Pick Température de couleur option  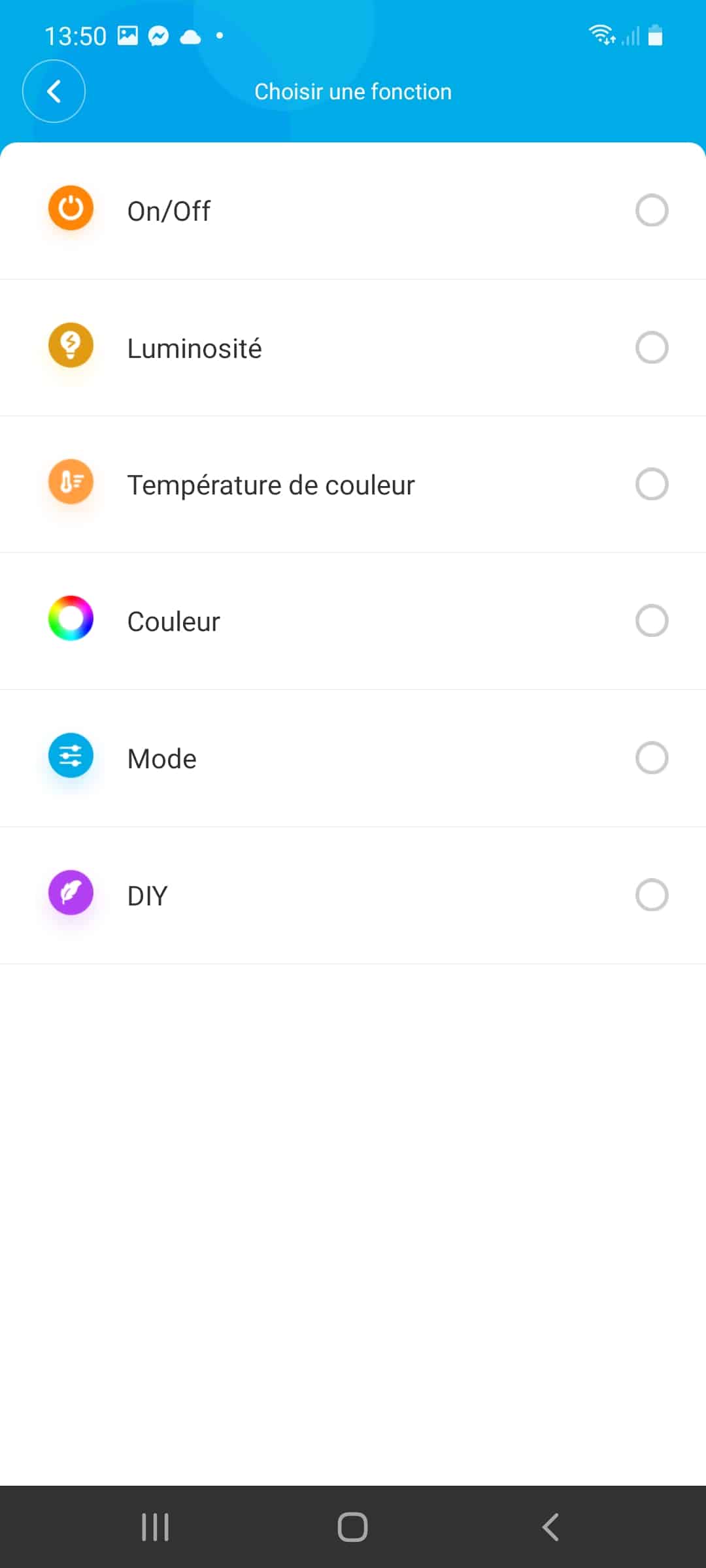coord(353,484)
